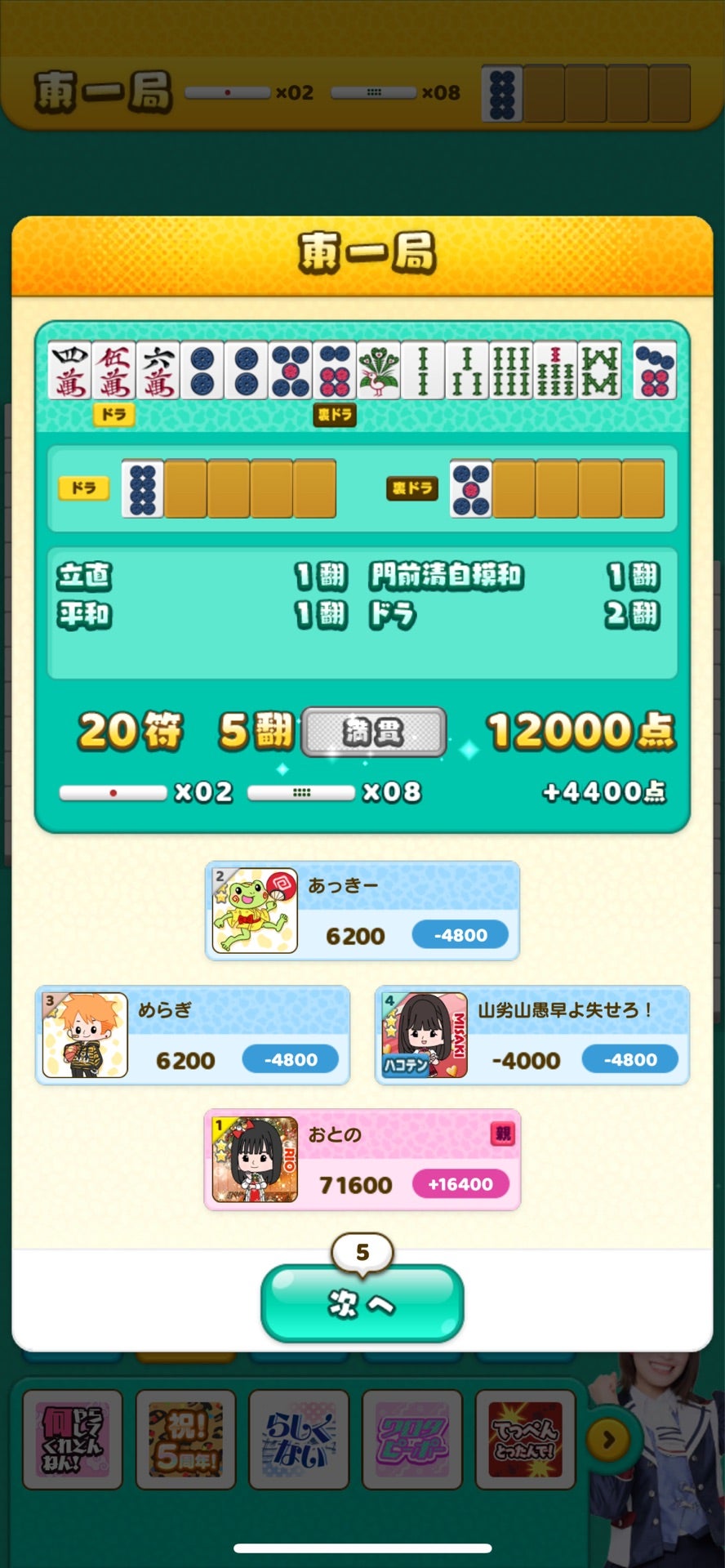This screenshot has width=725, height=1568.
Task: Tap the らしくない stamp icon
Action: tap(299, 1438)
